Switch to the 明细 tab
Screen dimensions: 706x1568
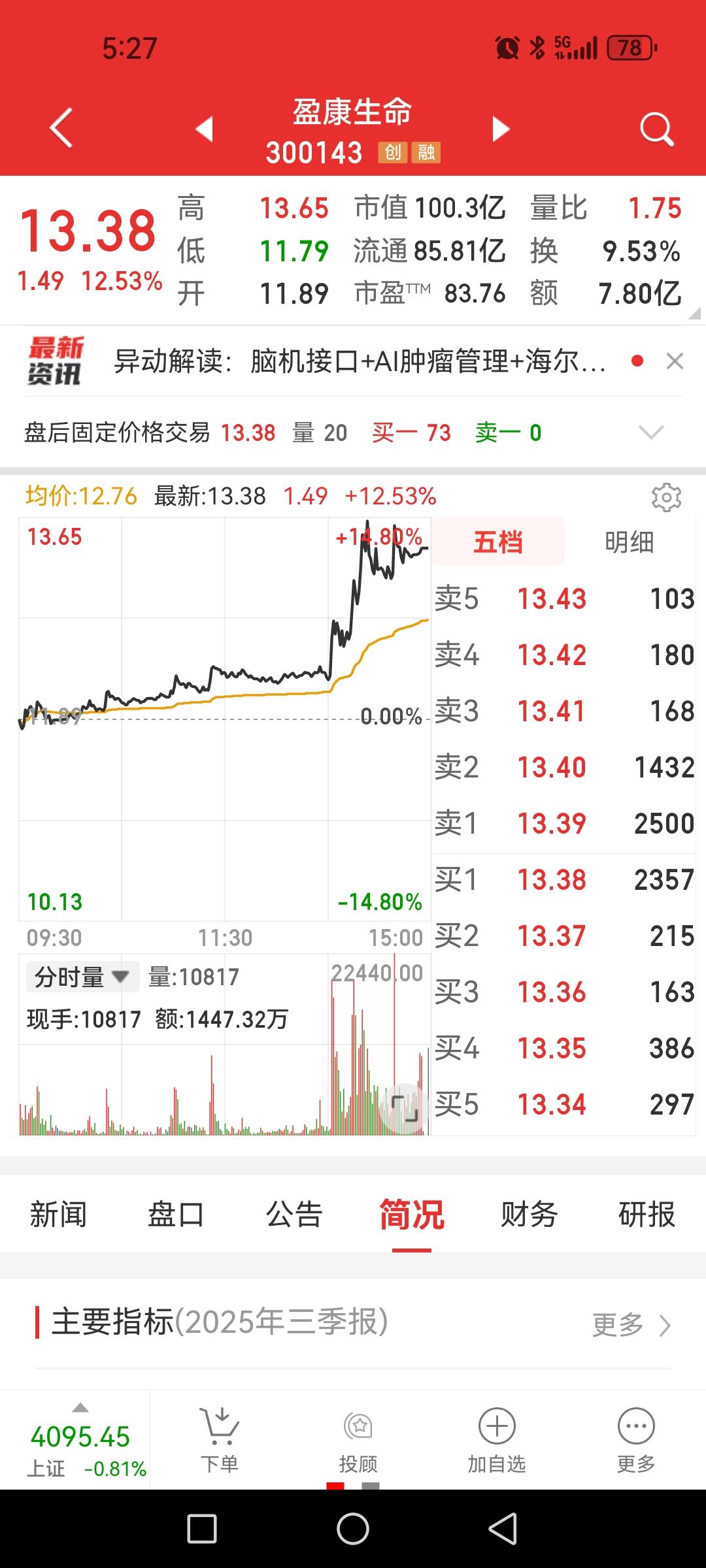(629, 542)
